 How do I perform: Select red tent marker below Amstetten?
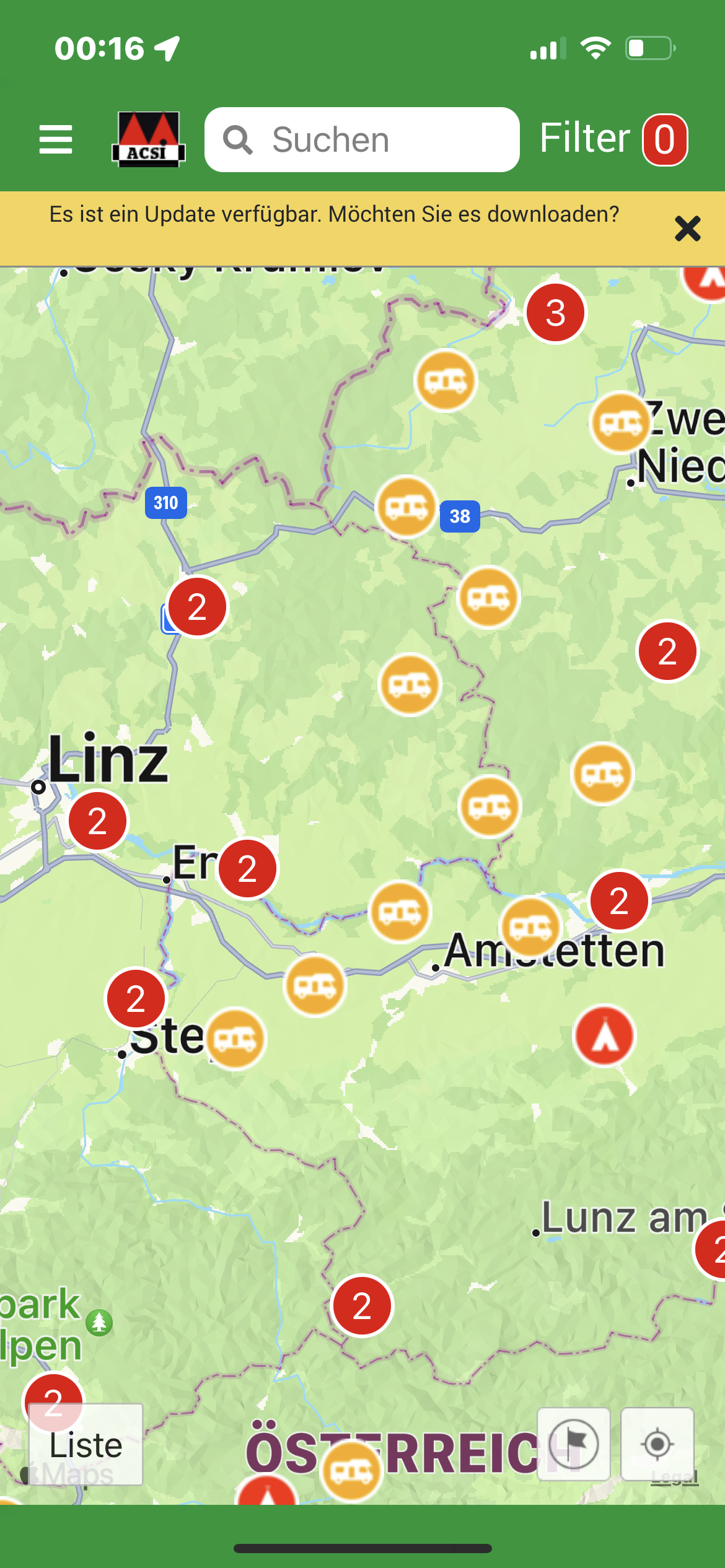click(x=604, y=1036)
